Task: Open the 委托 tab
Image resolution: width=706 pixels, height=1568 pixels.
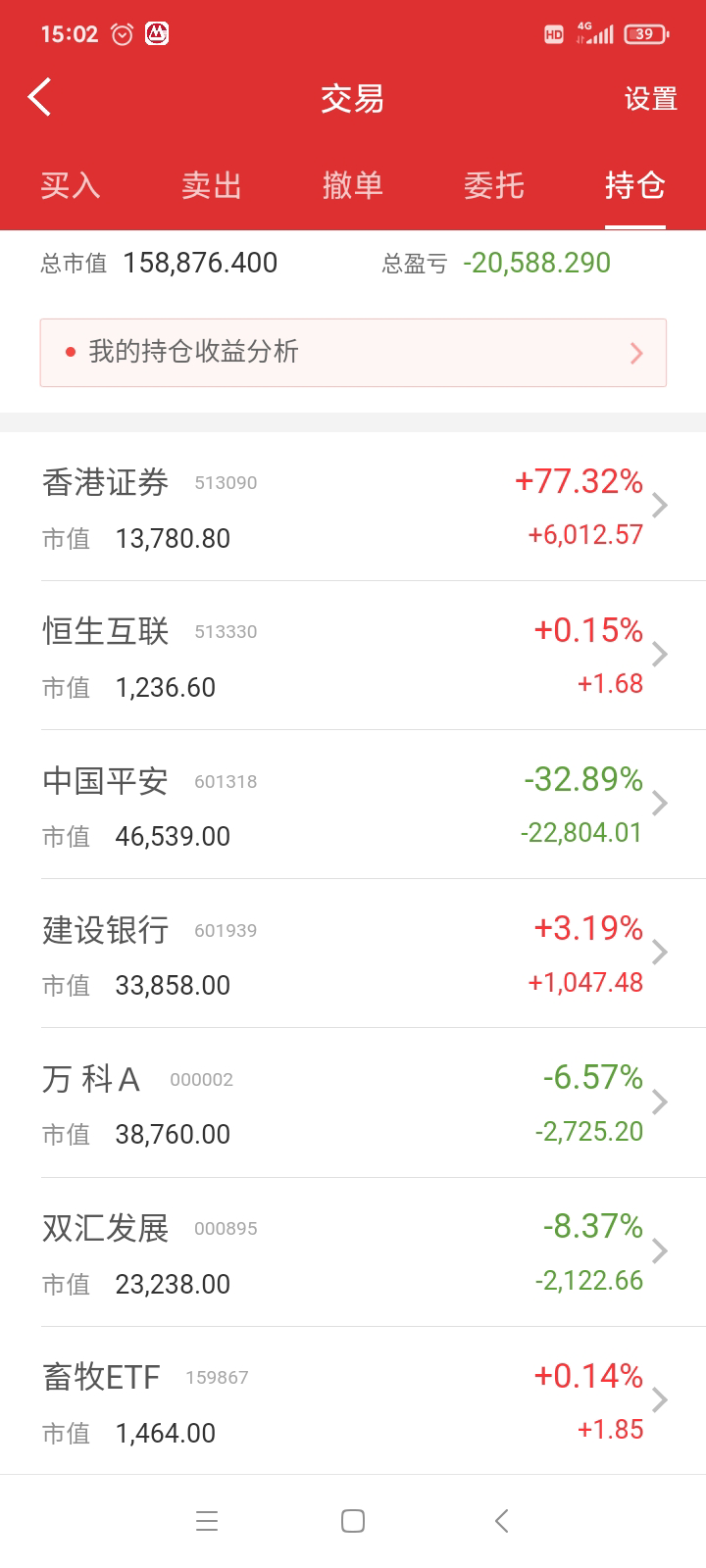Action: (x=493, y=185)
